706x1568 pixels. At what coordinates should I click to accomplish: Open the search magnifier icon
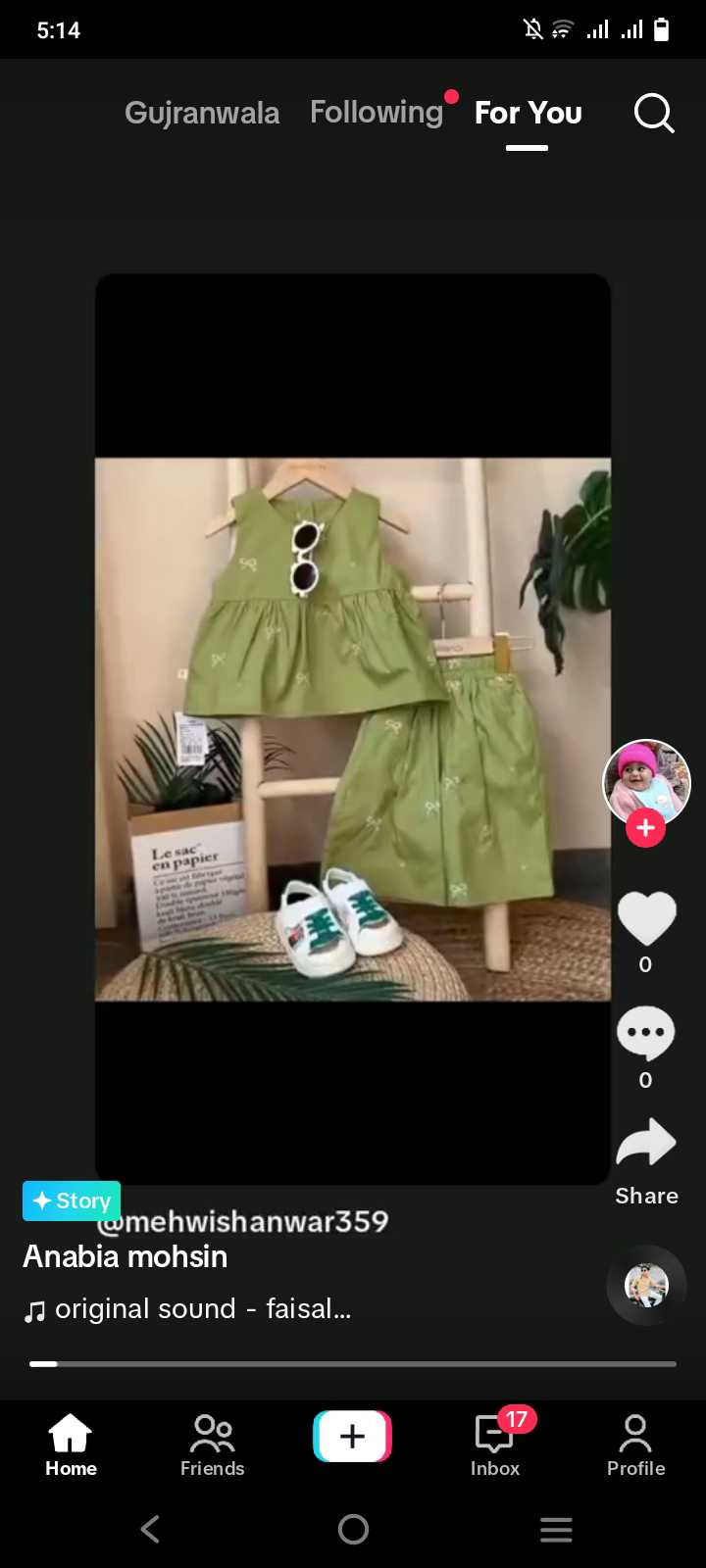click(654, 113)
